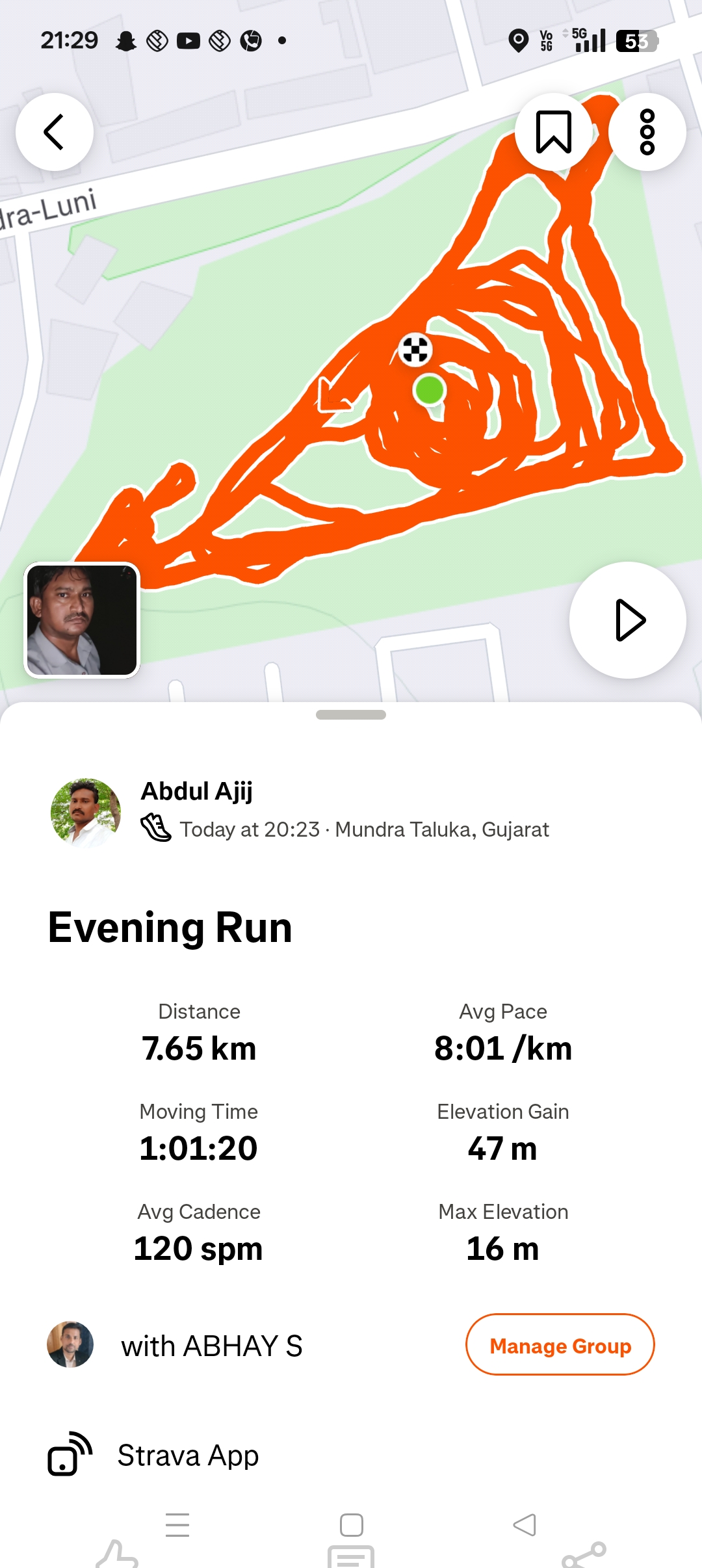Open the system recent apps menu

(177, 1524)
